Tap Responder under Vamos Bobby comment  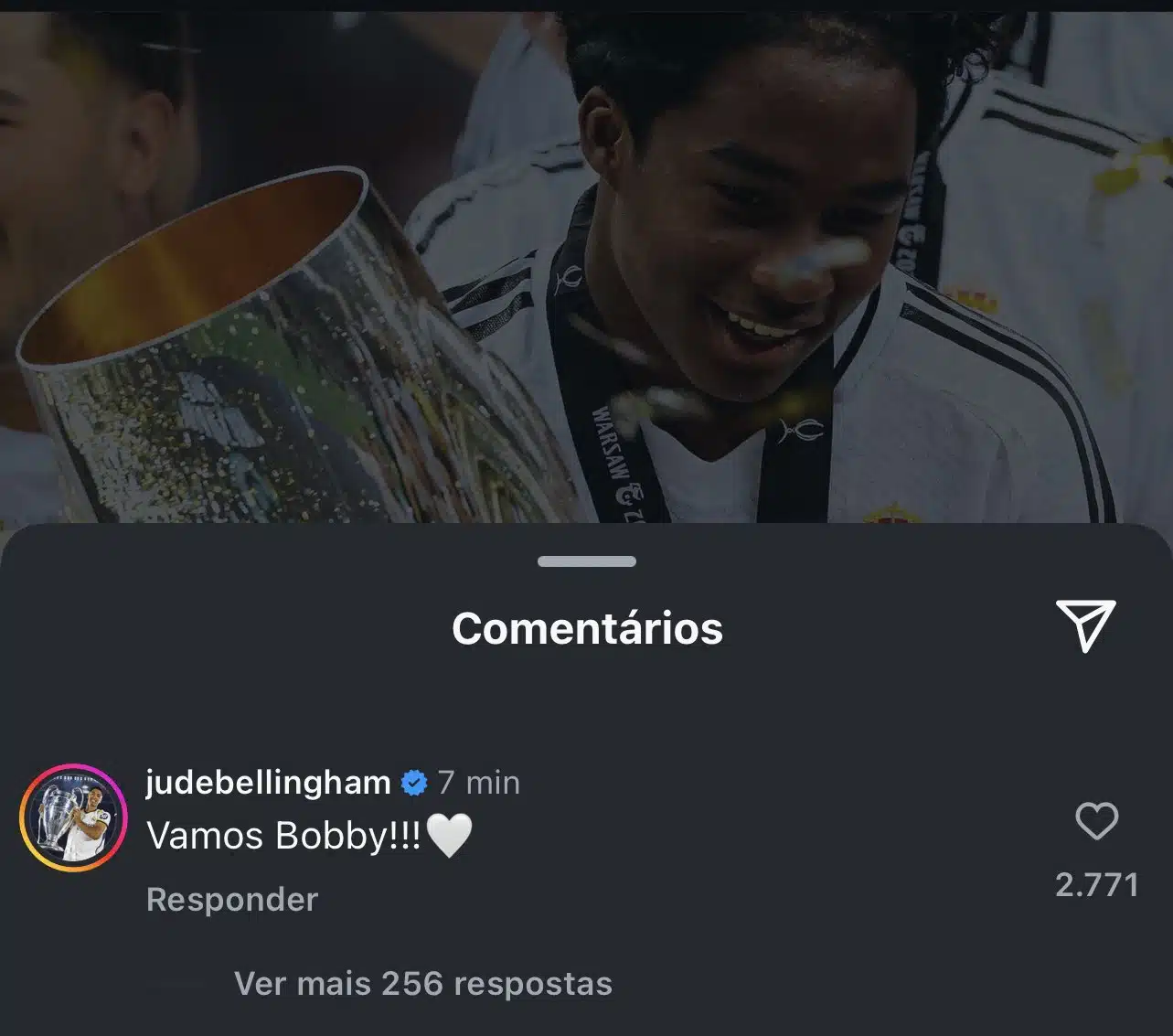click(x=232, y=900)
